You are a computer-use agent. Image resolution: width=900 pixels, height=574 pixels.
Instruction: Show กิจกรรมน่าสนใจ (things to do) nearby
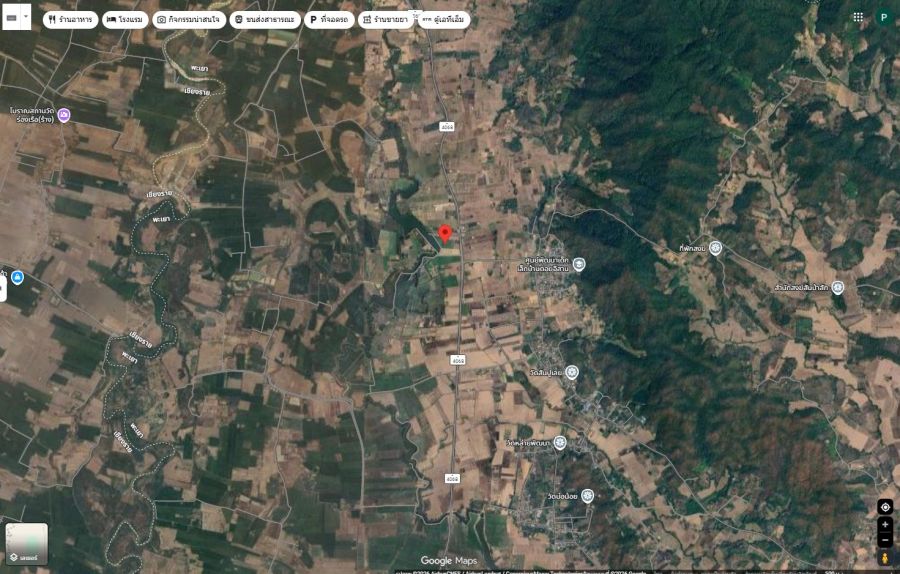tap(188, 19)
